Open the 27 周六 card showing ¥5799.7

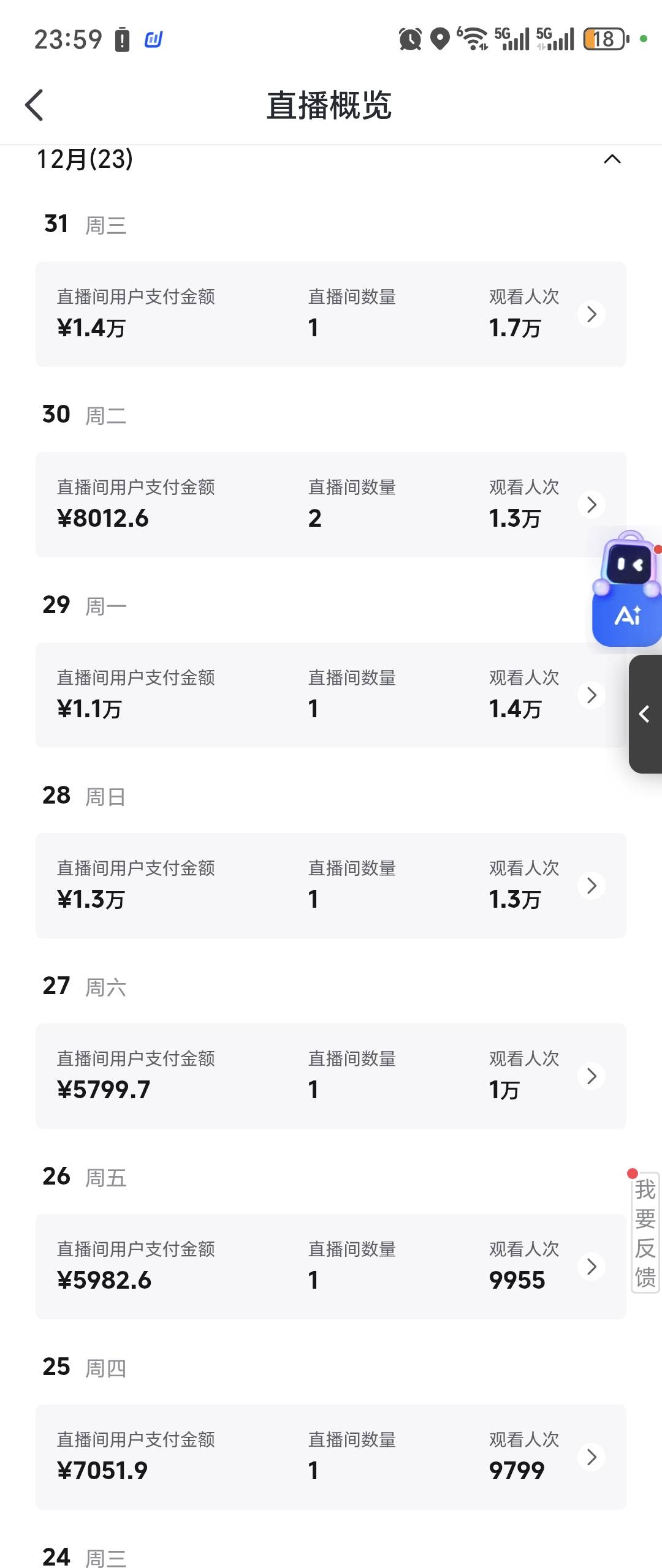point(331,1076)
